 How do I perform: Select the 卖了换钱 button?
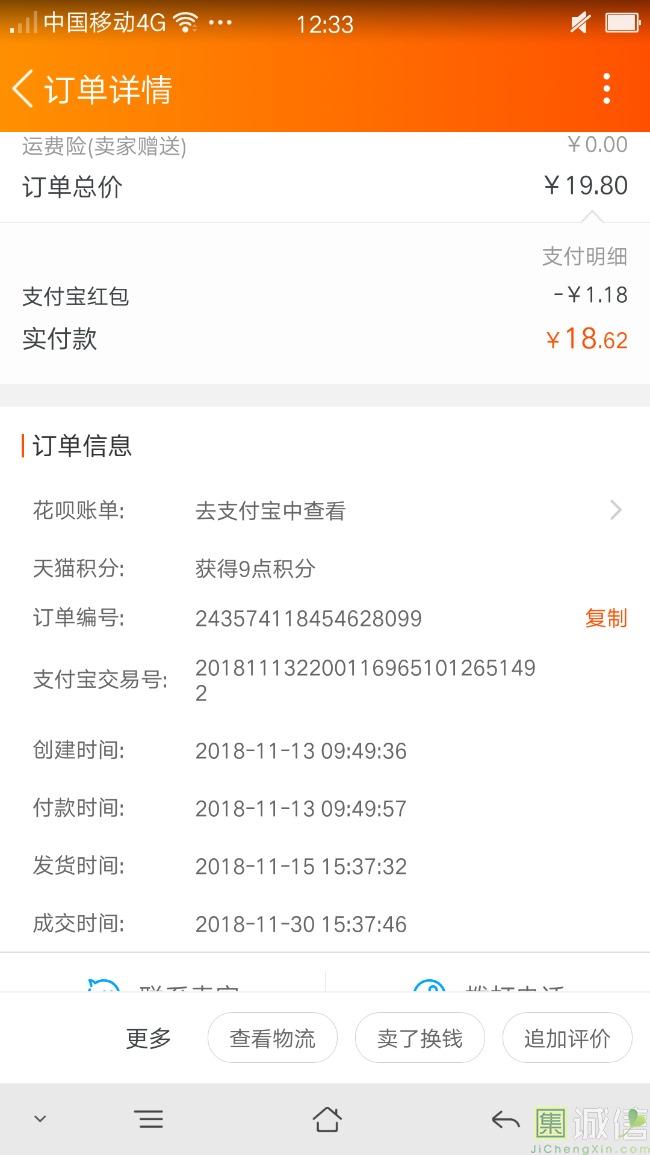click(x=420, y=1038)
